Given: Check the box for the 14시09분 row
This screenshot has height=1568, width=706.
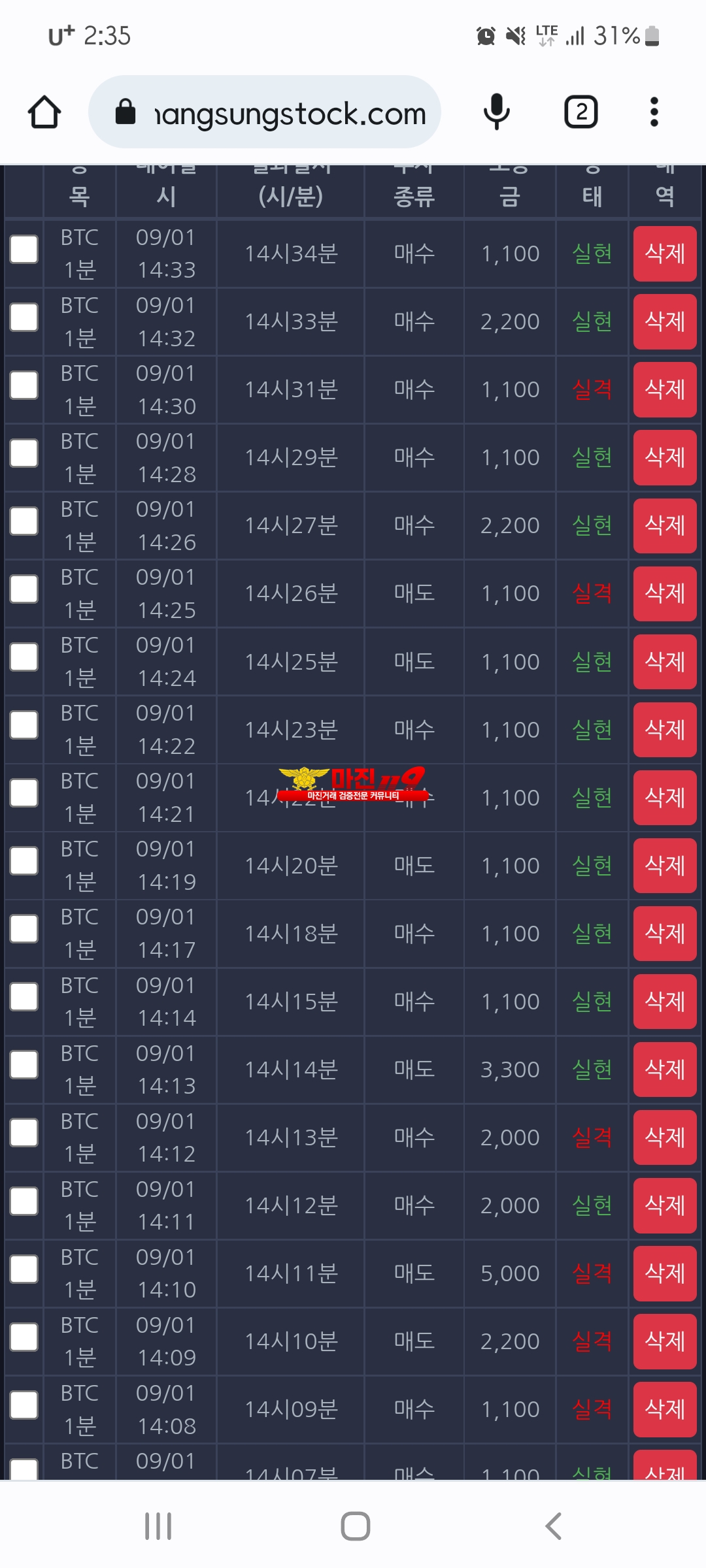Looking at the screenshot, I should tap(24, 1405).
